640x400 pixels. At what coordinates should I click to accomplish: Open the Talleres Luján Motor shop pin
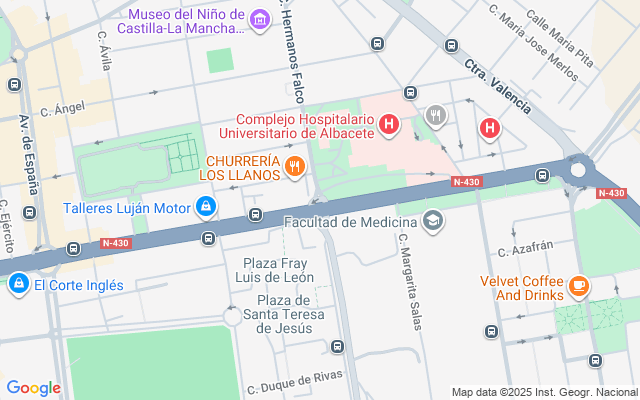click(206, 207)
